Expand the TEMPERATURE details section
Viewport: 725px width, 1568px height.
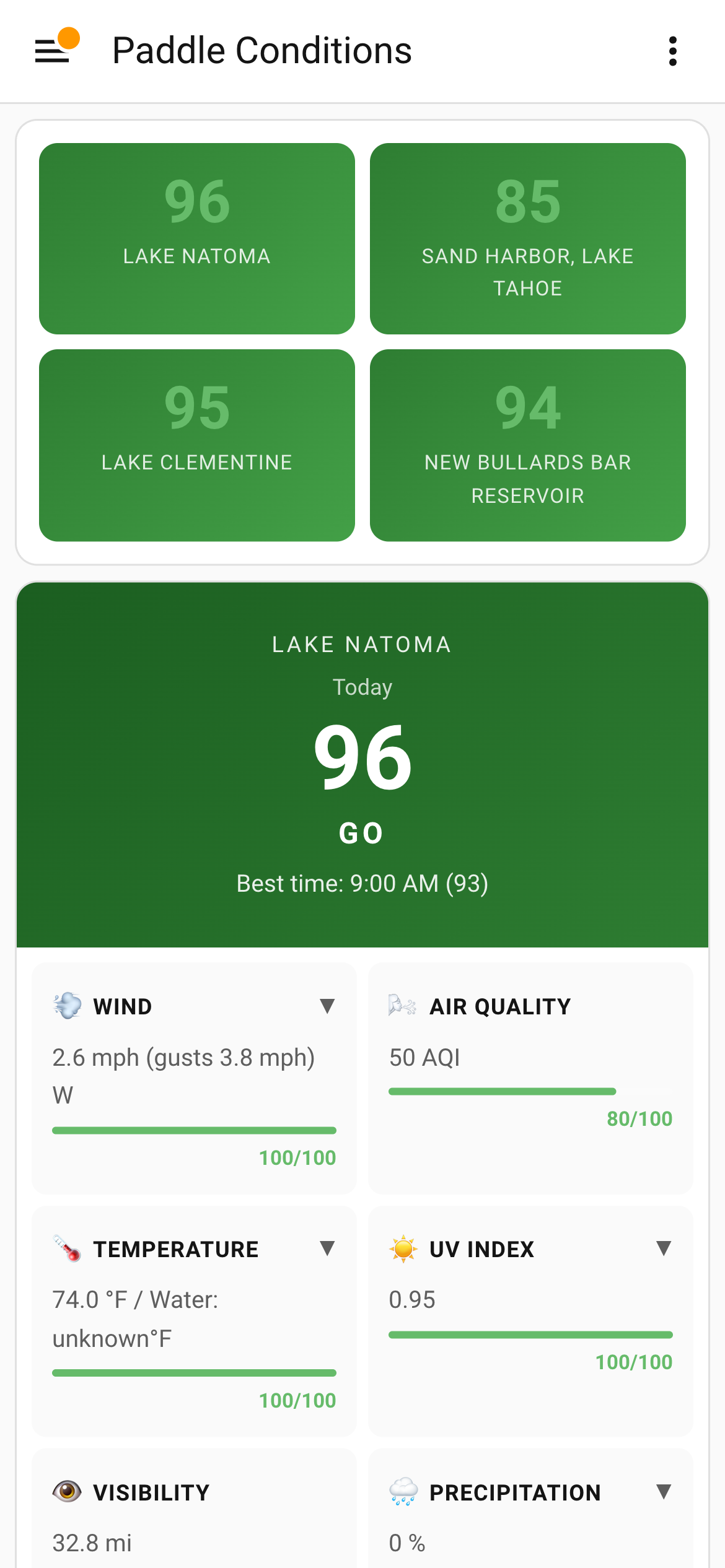[x=327, y=1248]
